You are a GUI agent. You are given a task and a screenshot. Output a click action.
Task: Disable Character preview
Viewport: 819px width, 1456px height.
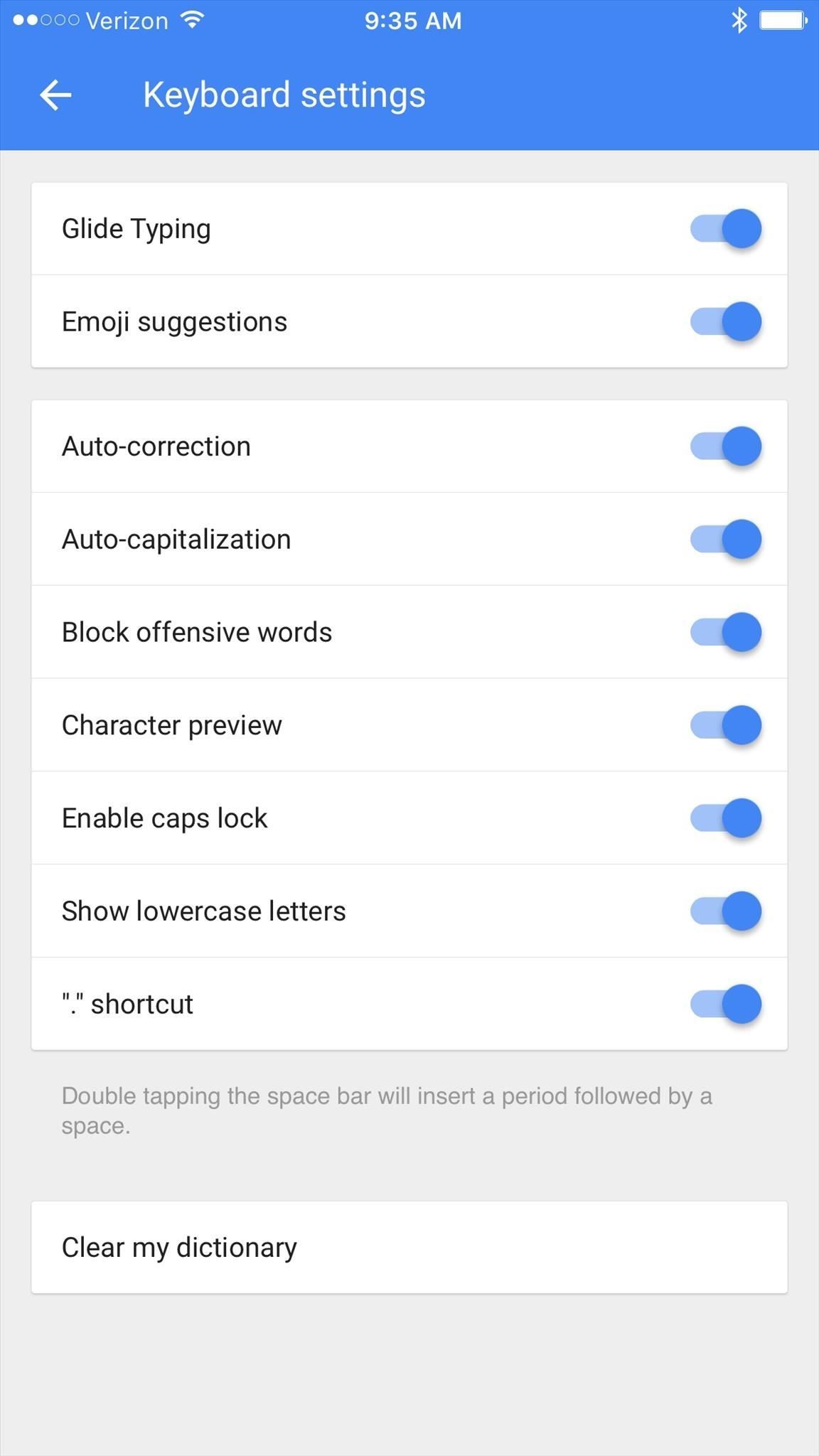coord(725,725)
